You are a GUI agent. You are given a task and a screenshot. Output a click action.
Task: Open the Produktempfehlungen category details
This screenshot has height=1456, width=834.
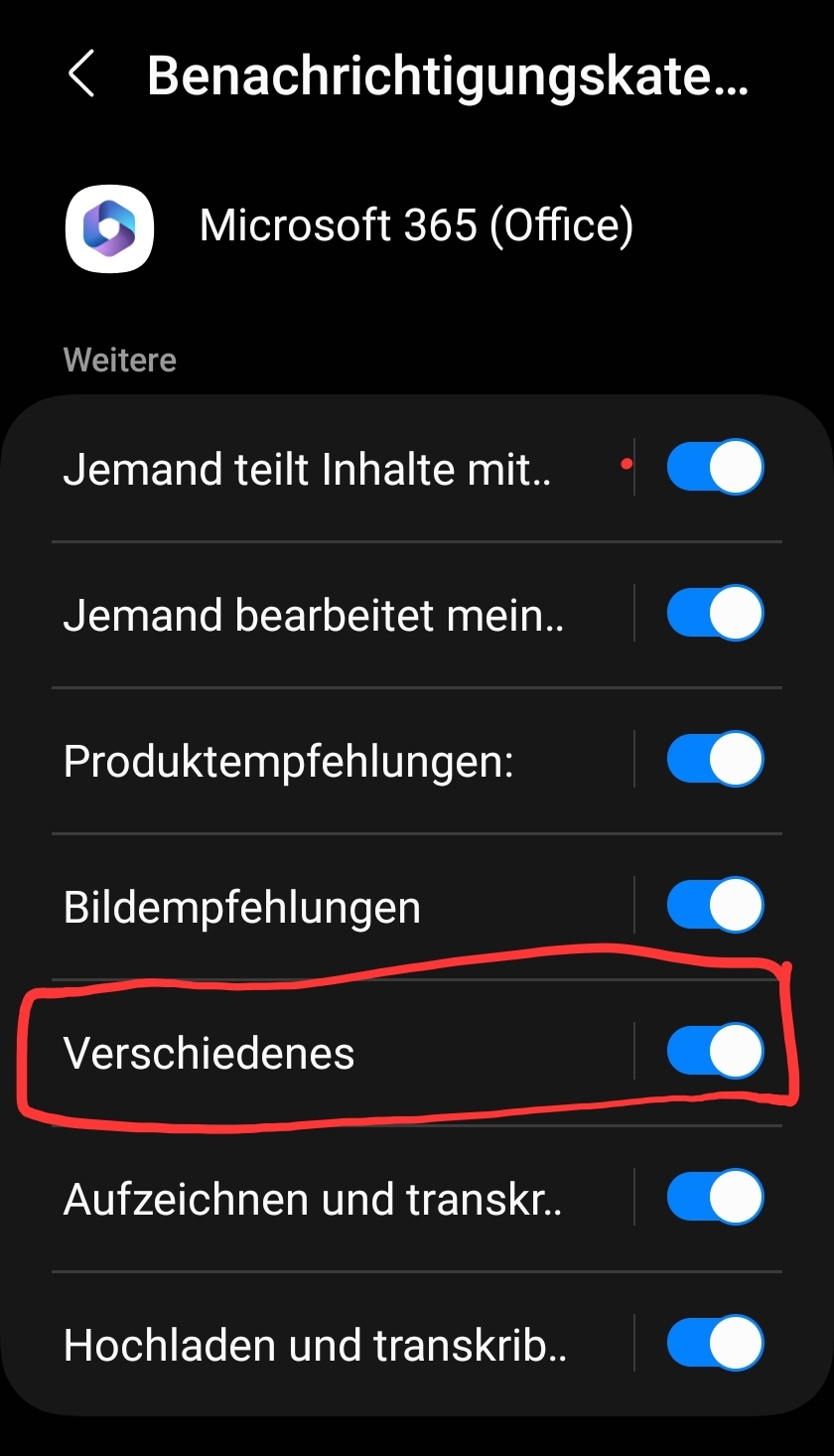pyautogui.click(x=298, y=759)
